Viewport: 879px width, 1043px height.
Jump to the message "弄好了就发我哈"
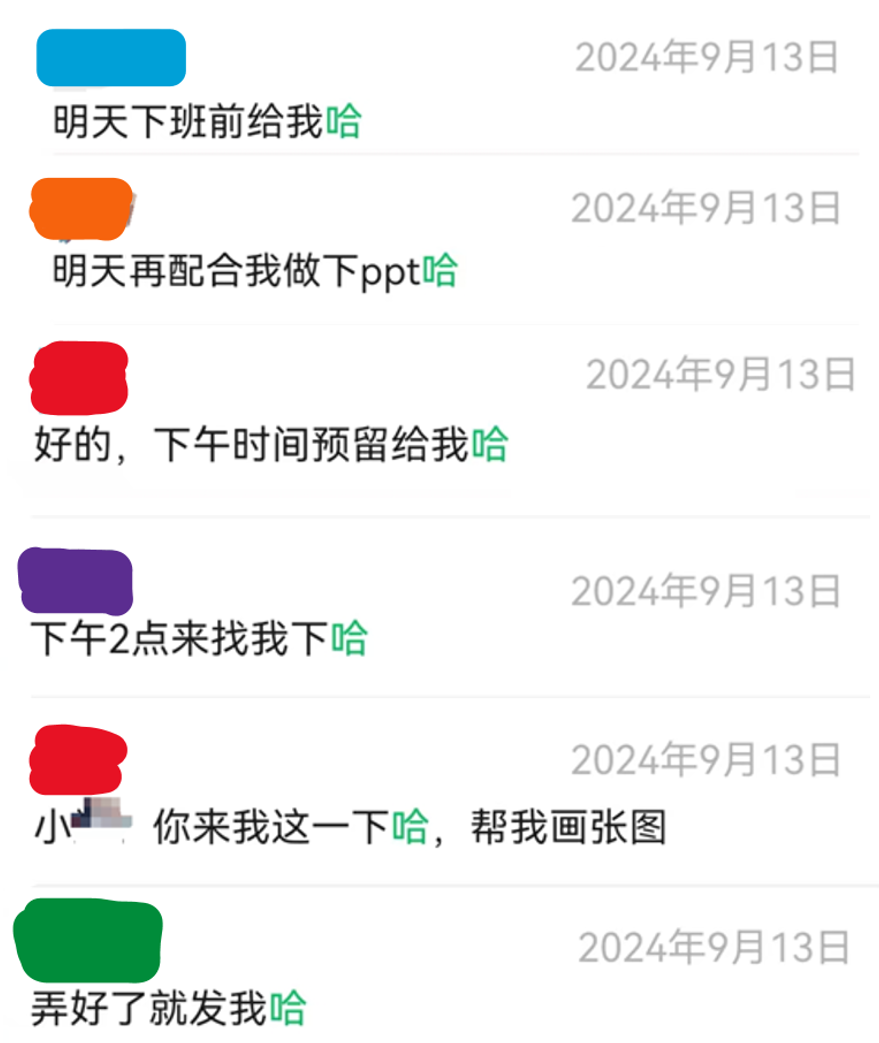pos(168,1008)
